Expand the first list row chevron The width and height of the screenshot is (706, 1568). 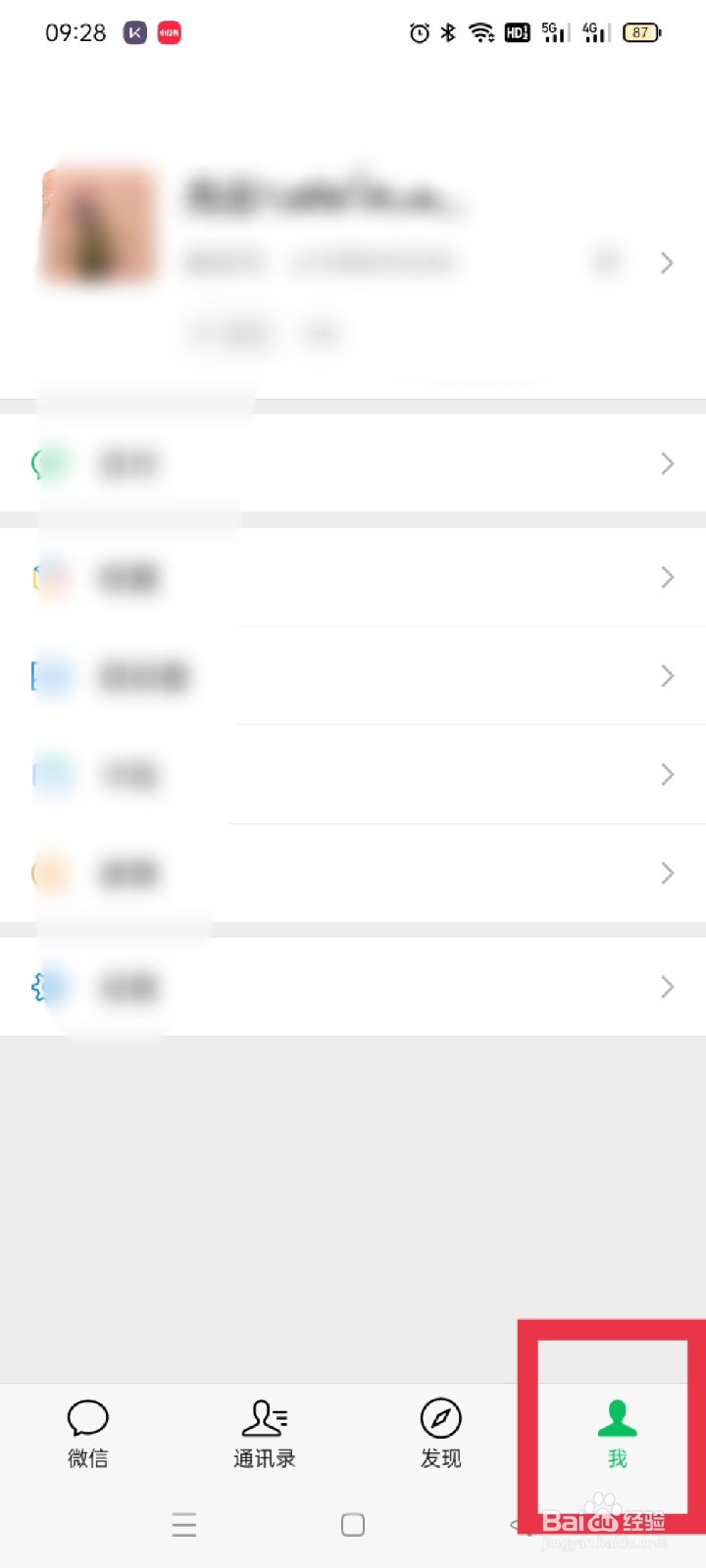coord(667,464)
